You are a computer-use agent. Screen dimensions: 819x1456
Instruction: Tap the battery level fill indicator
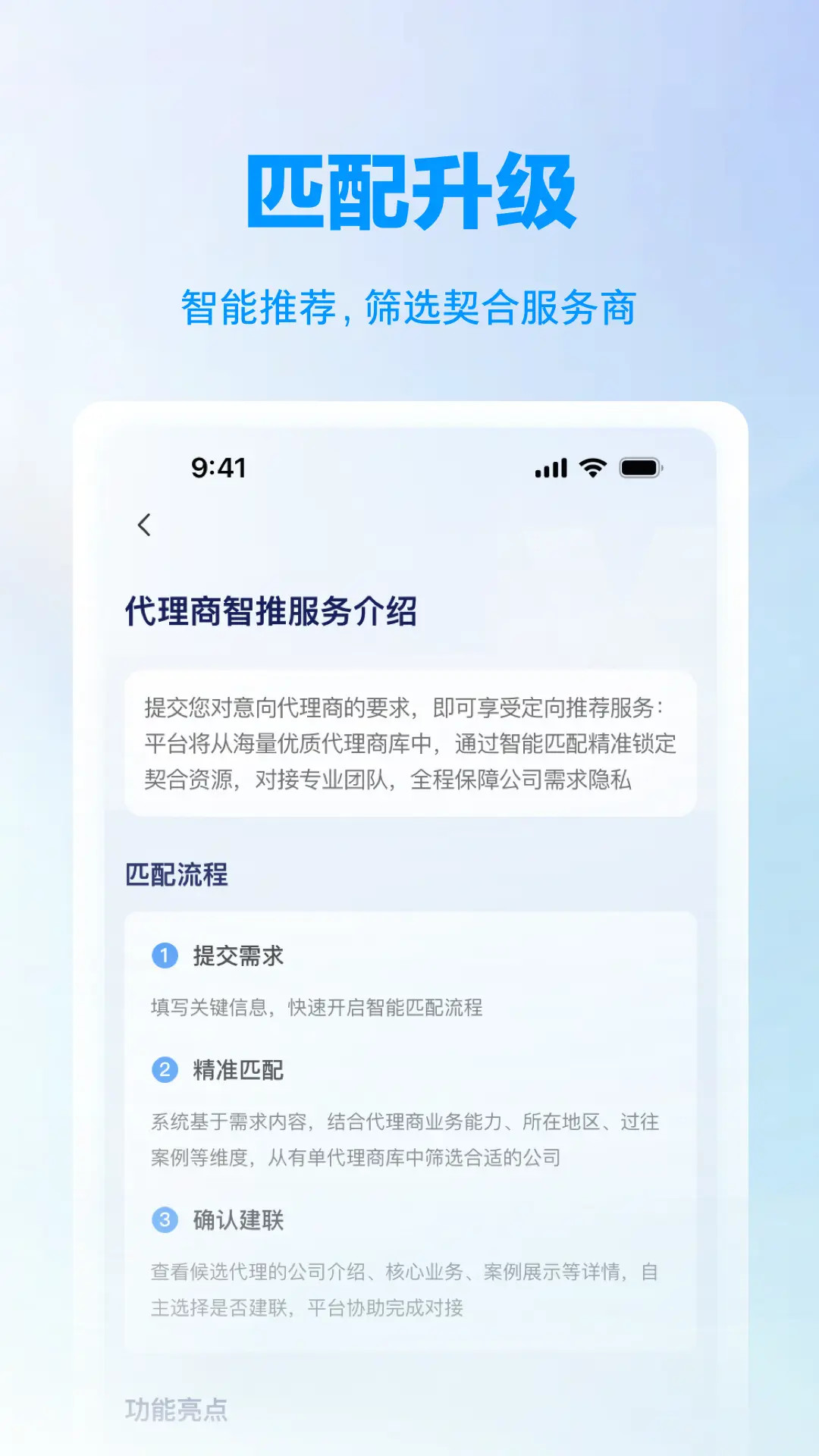(x=639, y=469)
